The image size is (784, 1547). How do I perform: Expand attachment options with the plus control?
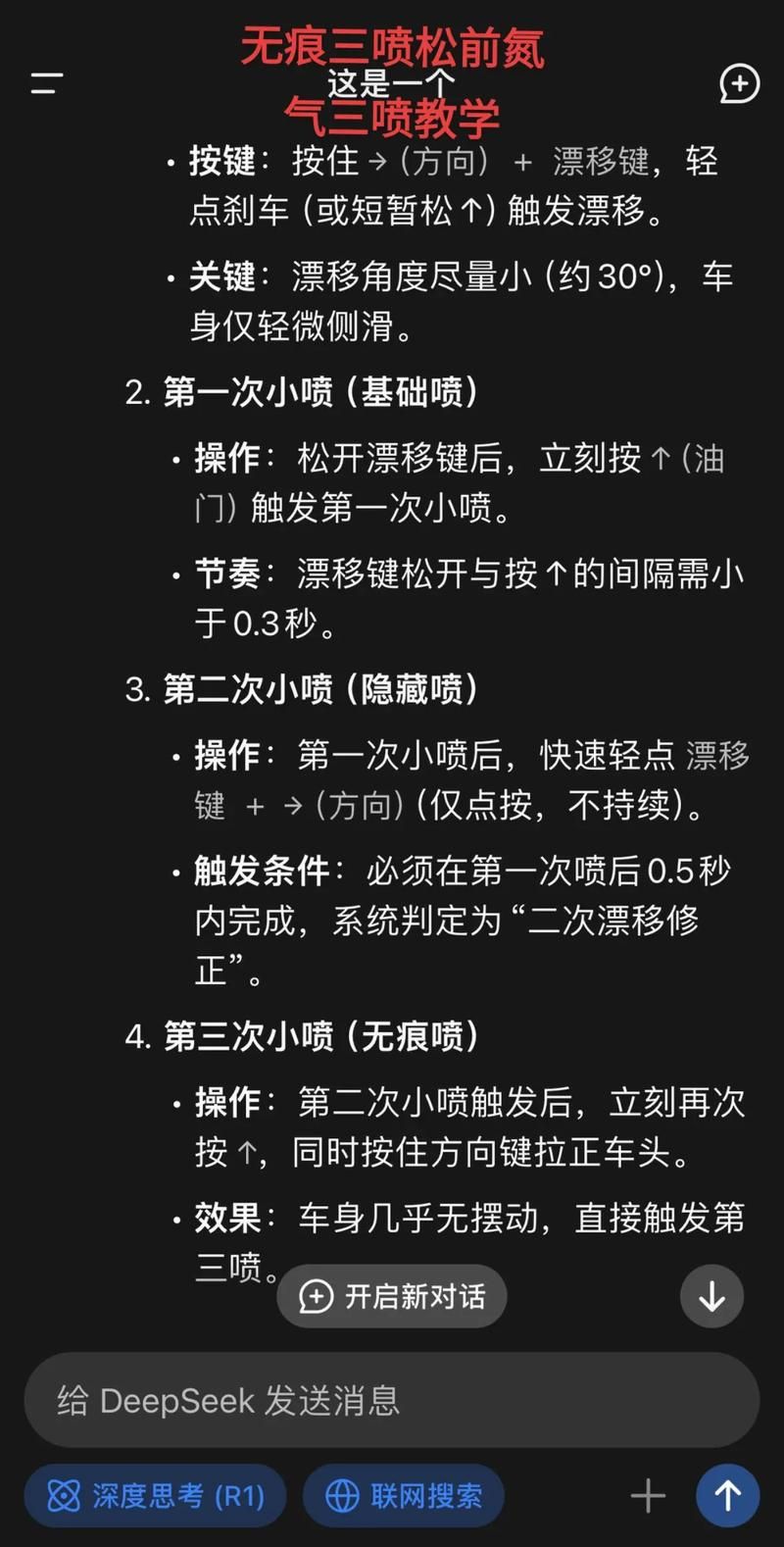[x=647, y=1496]
